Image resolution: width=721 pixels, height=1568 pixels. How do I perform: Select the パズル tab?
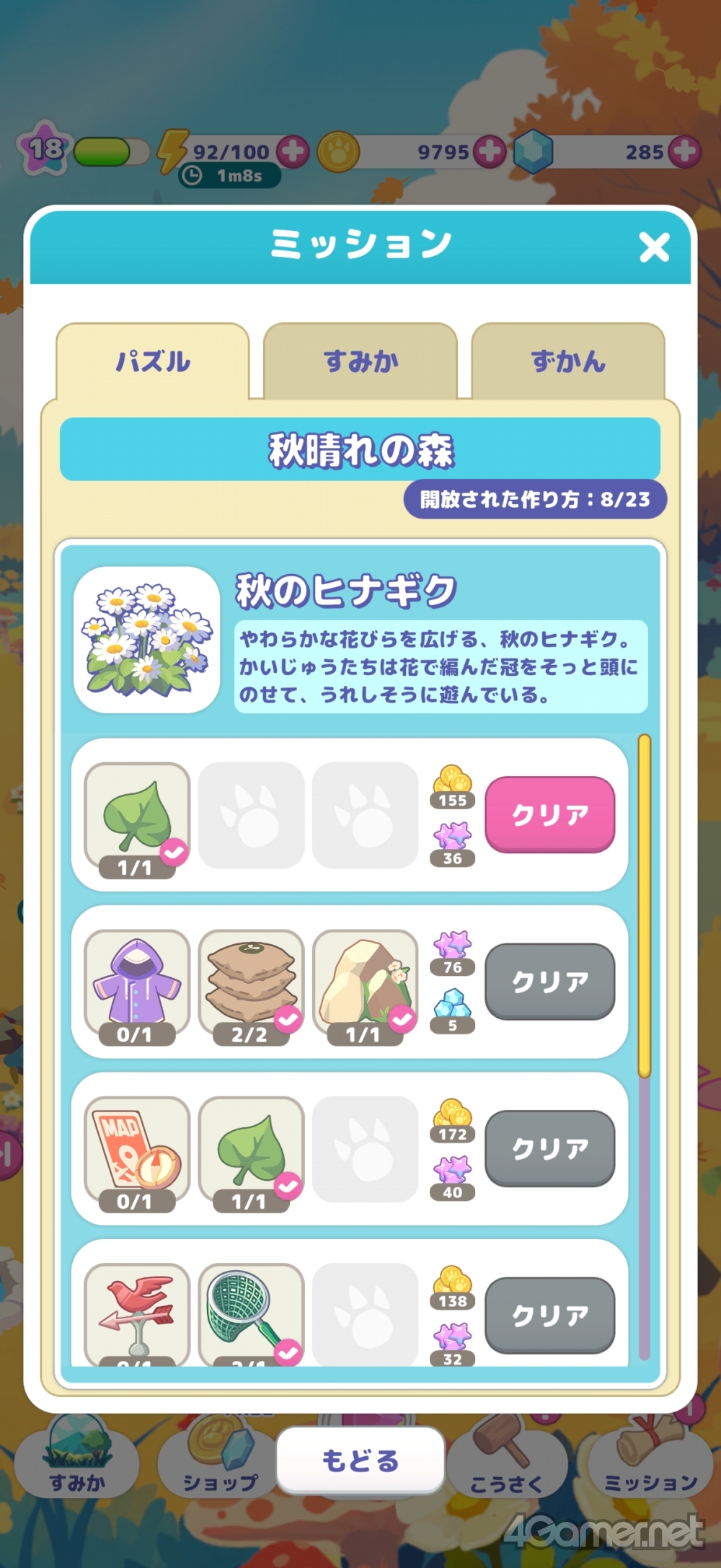coord(153,361)
